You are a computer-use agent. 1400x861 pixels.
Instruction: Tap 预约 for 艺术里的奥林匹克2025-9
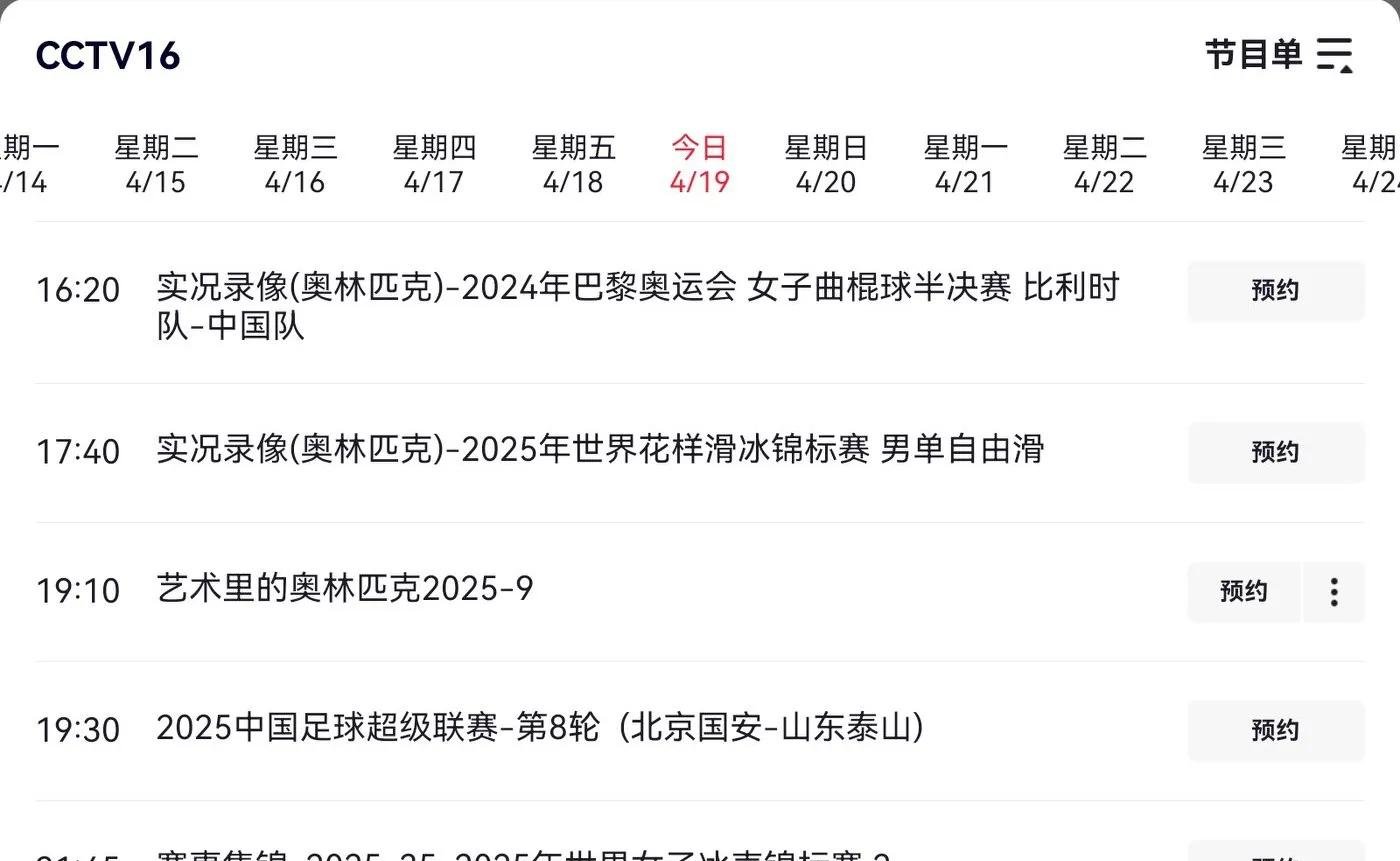(x=1243, y=592)
